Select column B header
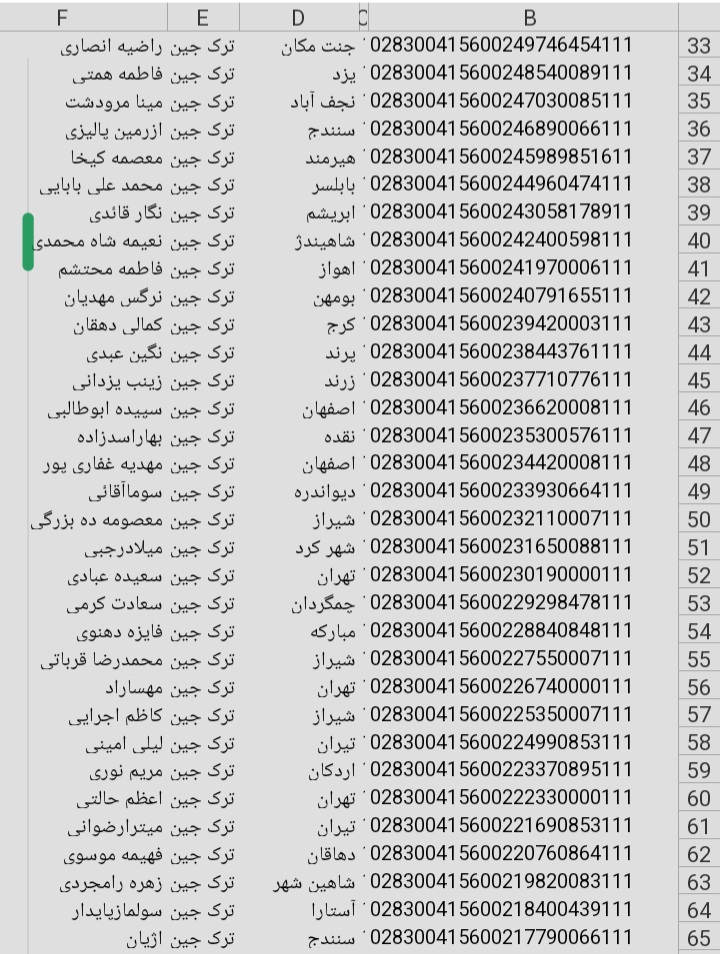Screen dimensions: 720x954 pos(529,15)
